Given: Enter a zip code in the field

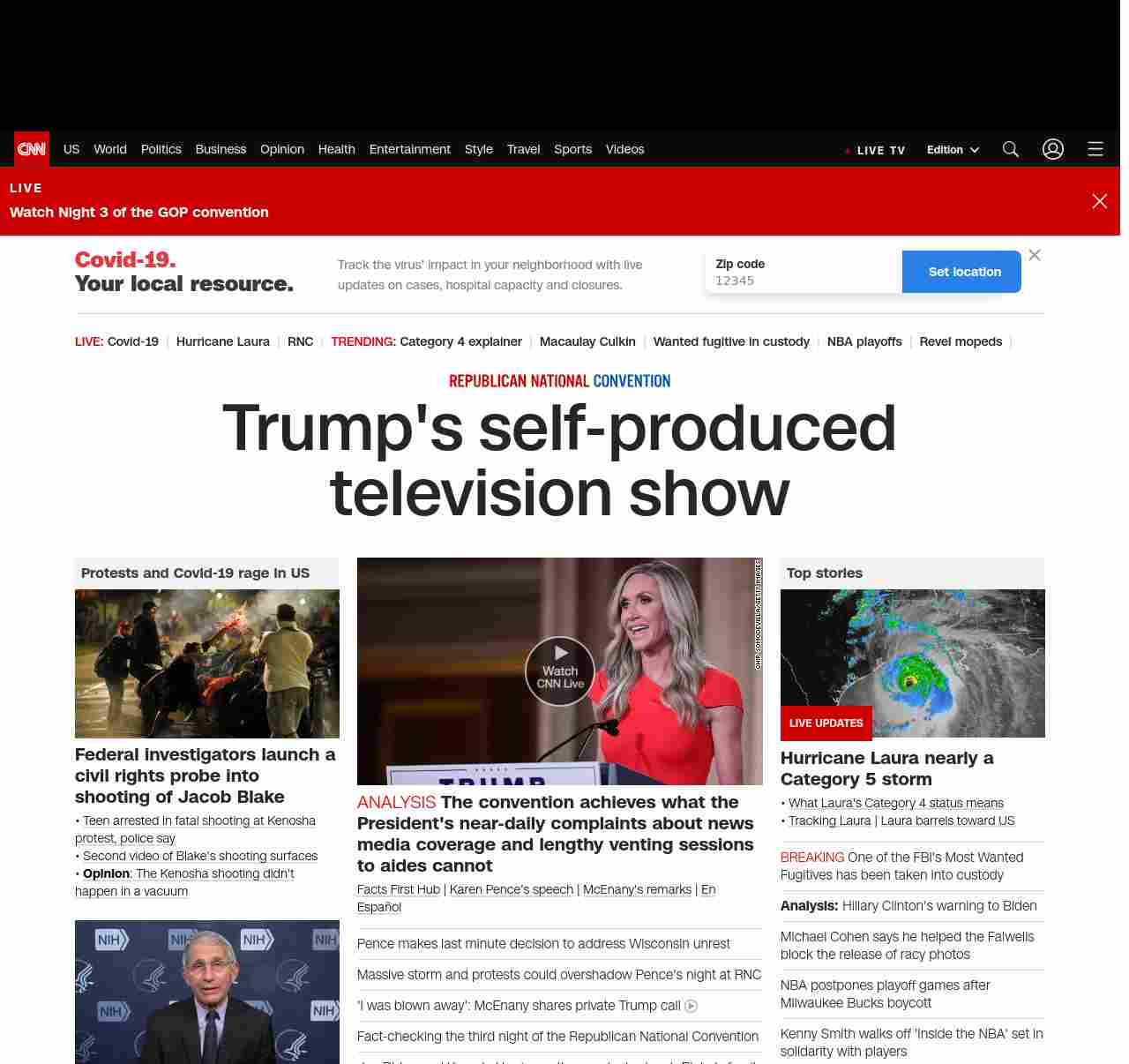Looking at the screenshot, I should tap(803, 281).
